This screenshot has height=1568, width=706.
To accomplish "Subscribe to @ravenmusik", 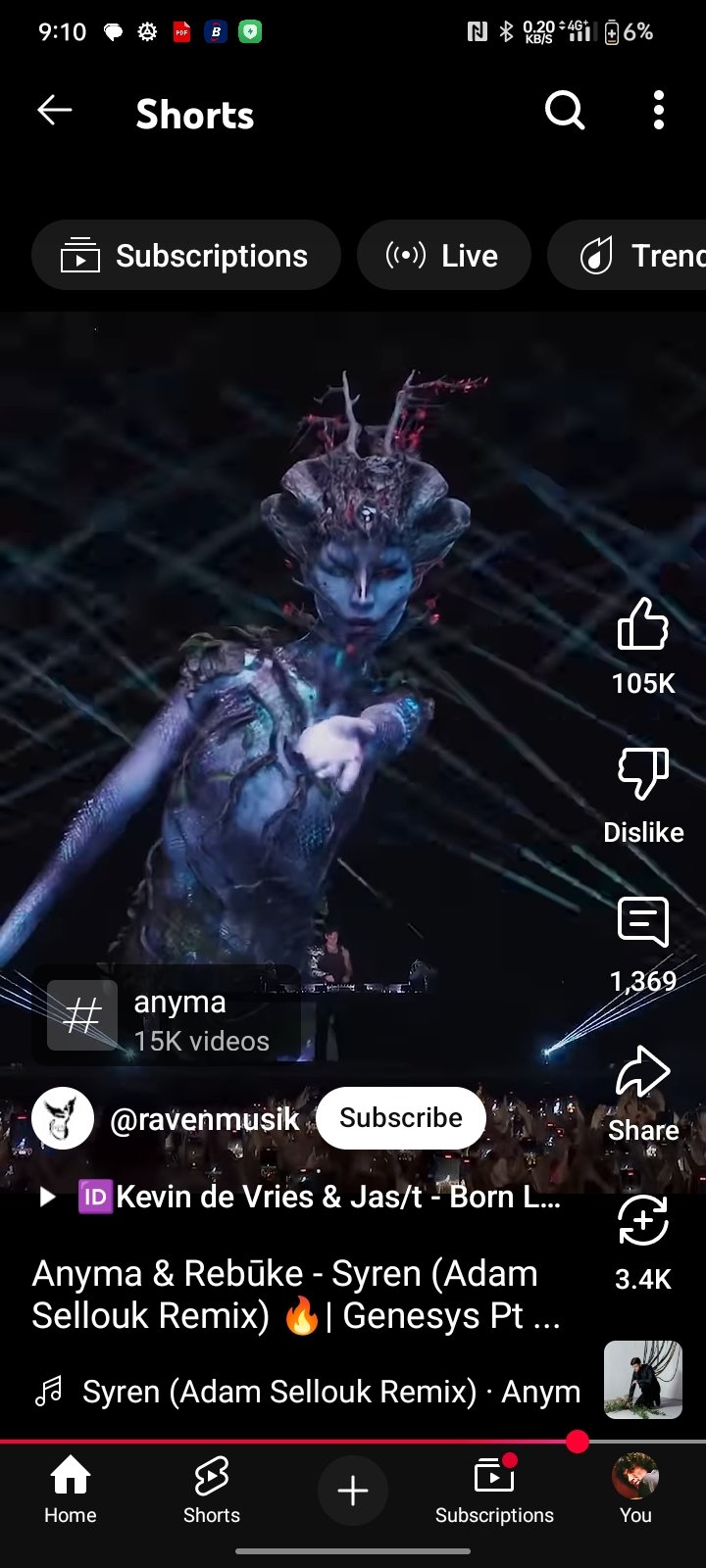I will click(x=400, y=1117).
